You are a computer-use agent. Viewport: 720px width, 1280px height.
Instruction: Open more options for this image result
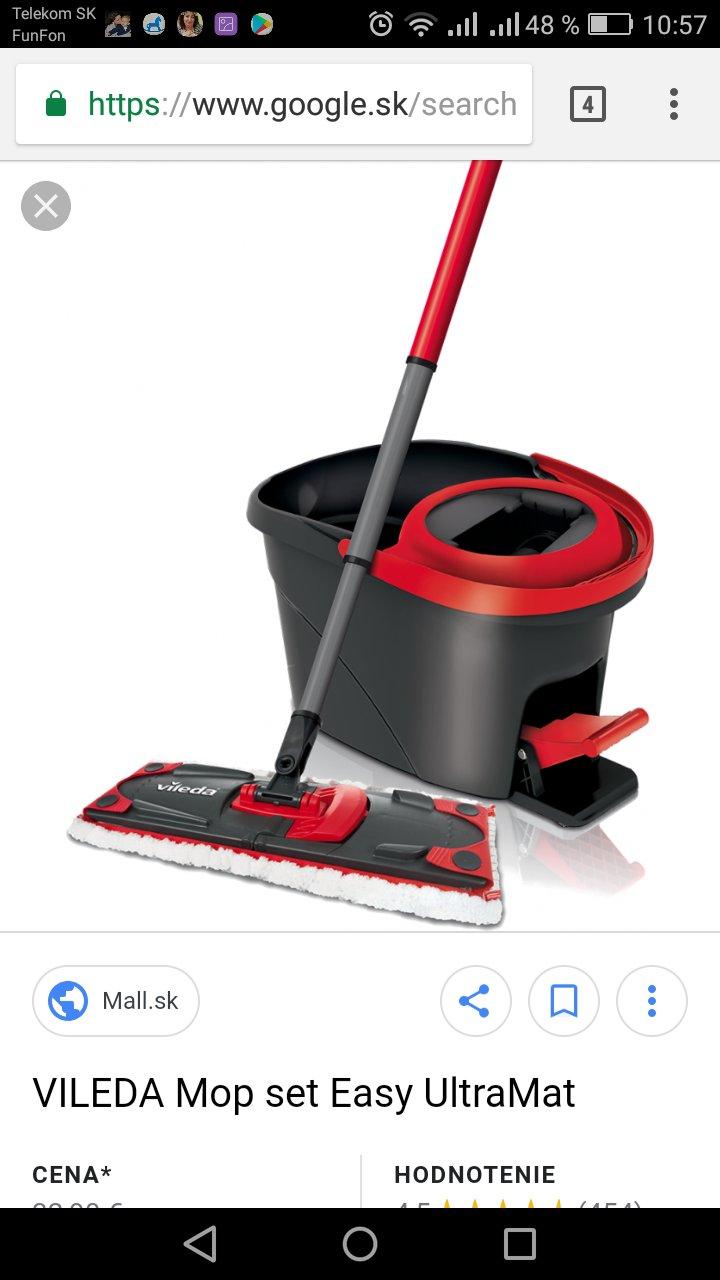pyautogui.click(x=652, y=1000)
